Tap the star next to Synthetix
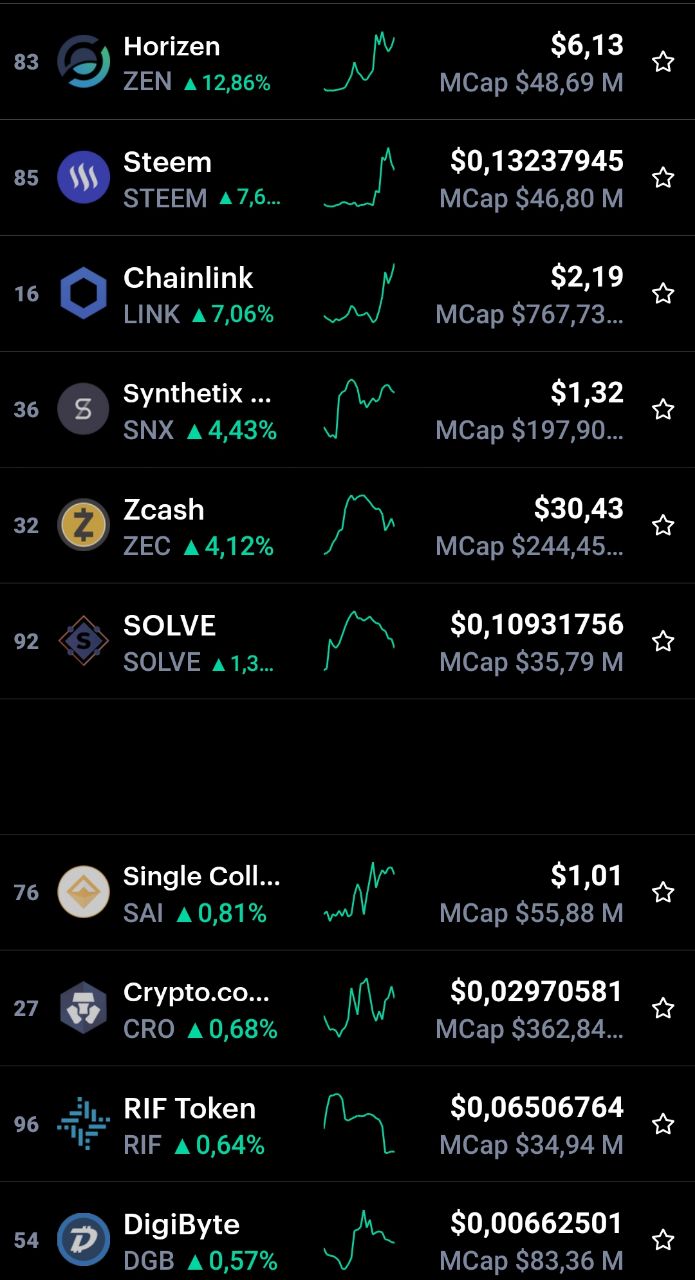This screenshot has width=695, height=1280. coord(663,409)
